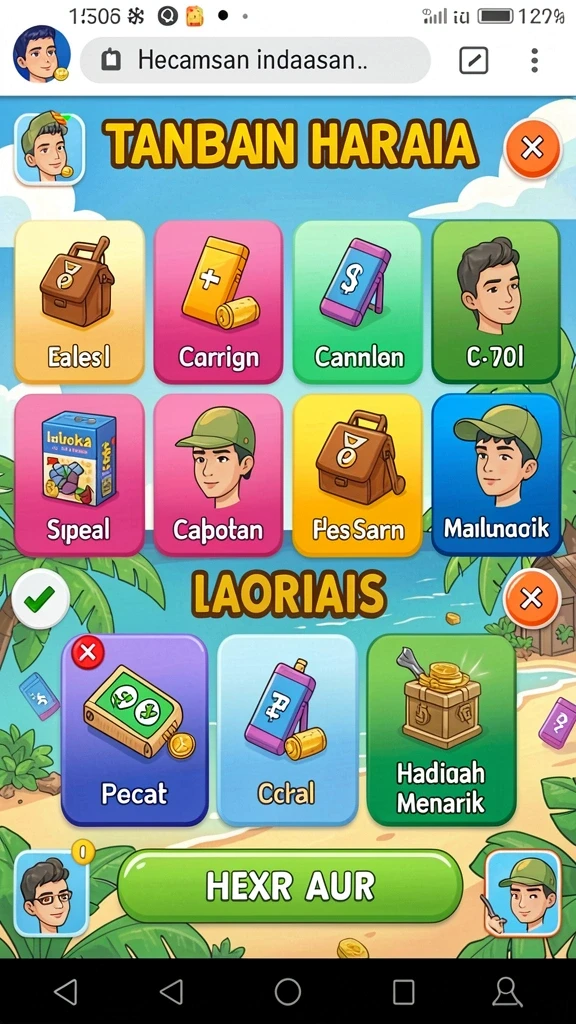Choose the C-70l character tile
576x1024 pixels.
[496, 302]
